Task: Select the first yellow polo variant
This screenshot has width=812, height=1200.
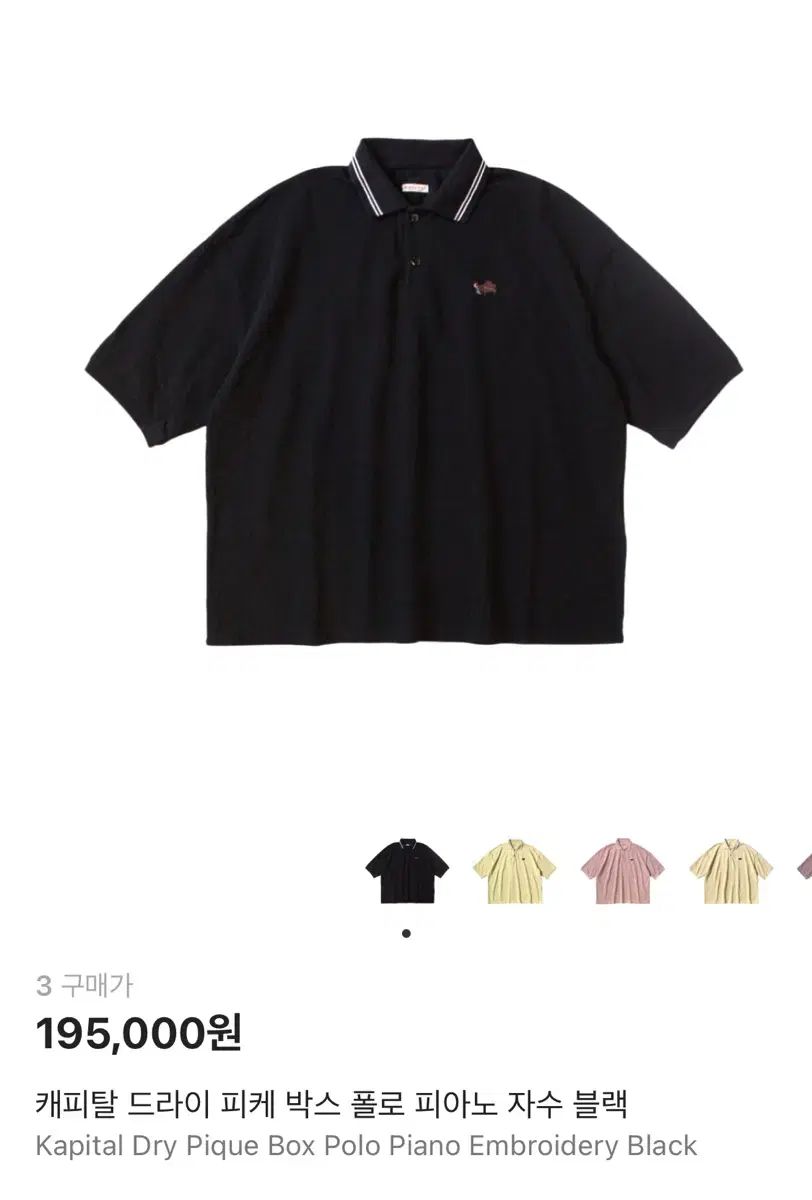Action: (x=514, y=871)
